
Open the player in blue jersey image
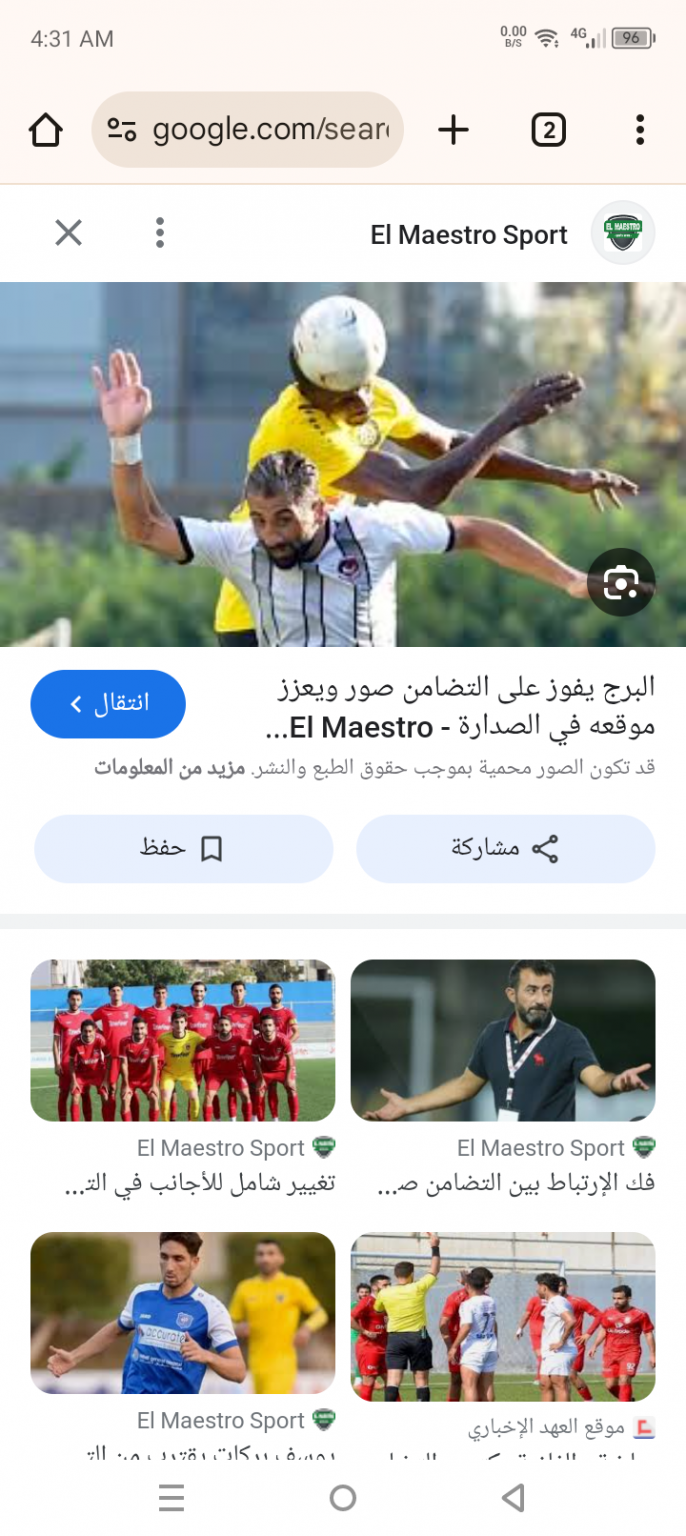coord(183,1312)
